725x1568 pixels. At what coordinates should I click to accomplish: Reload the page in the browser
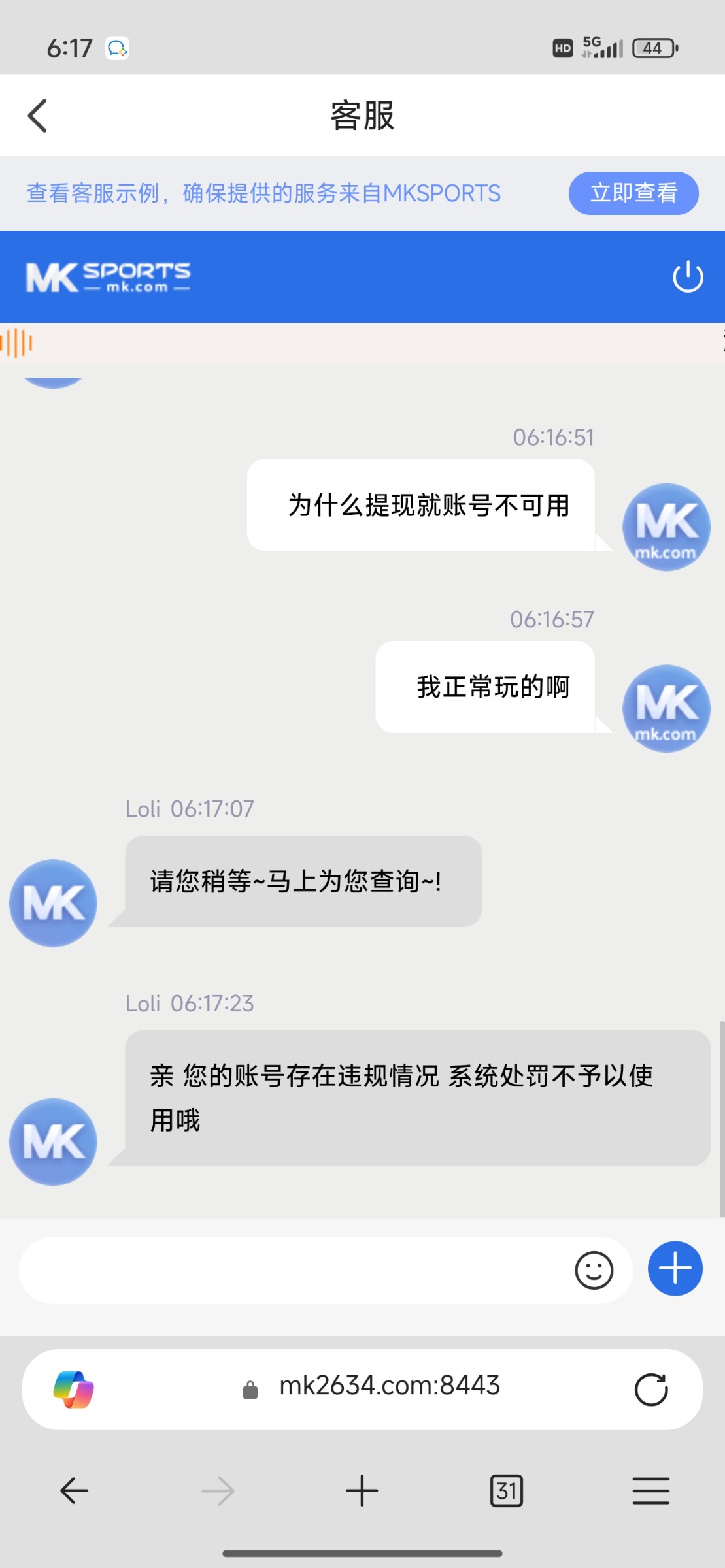[x=650, y=1389]
